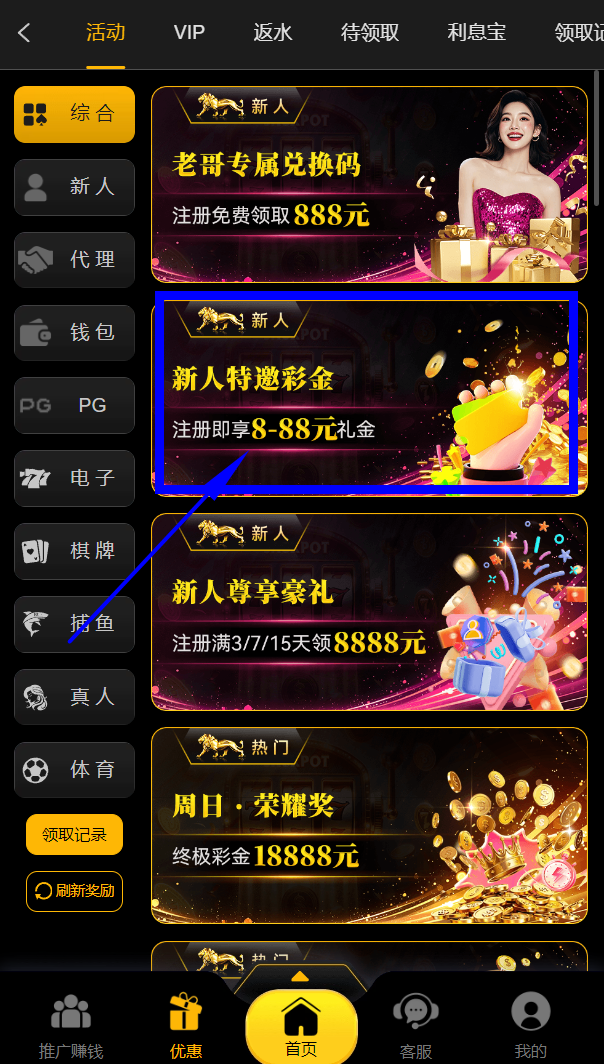Screen dimensions: 604x1064
Task: Open the 棋牌 category
Action: (74, 551)
